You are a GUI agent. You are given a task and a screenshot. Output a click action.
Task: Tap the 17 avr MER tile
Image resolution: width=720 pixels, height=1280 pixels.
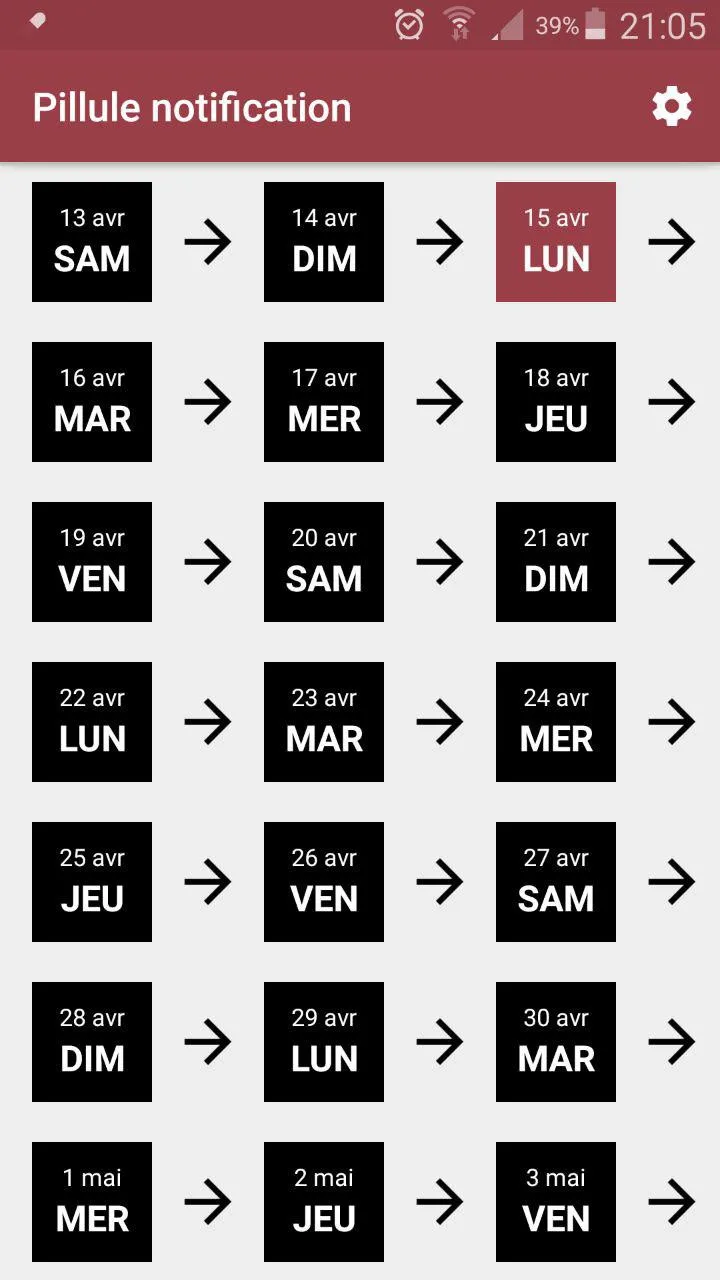click(x=324, y=402)
